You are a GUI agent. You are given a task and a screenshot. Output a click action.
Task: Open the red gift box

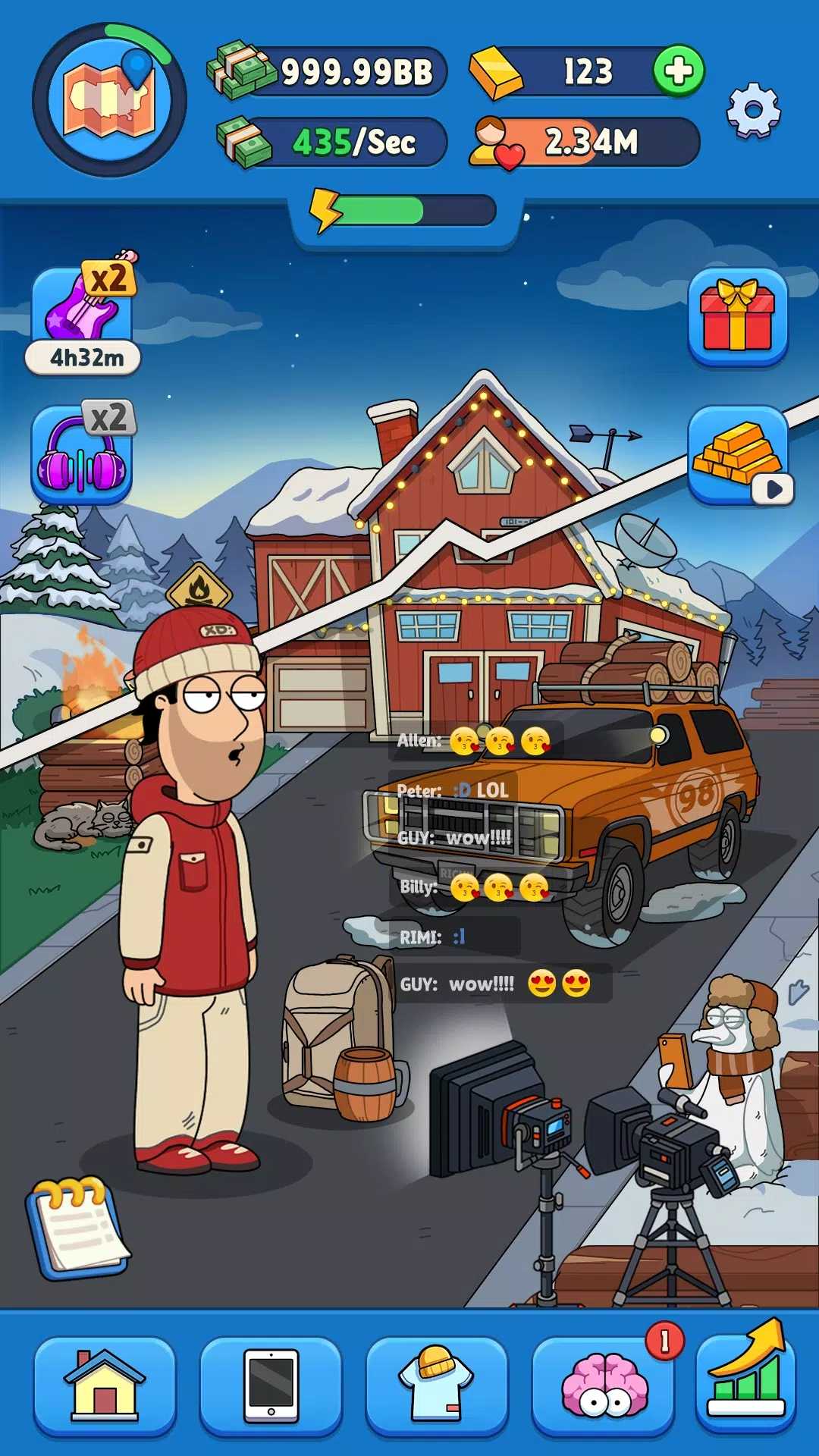[x=737, y=317]
